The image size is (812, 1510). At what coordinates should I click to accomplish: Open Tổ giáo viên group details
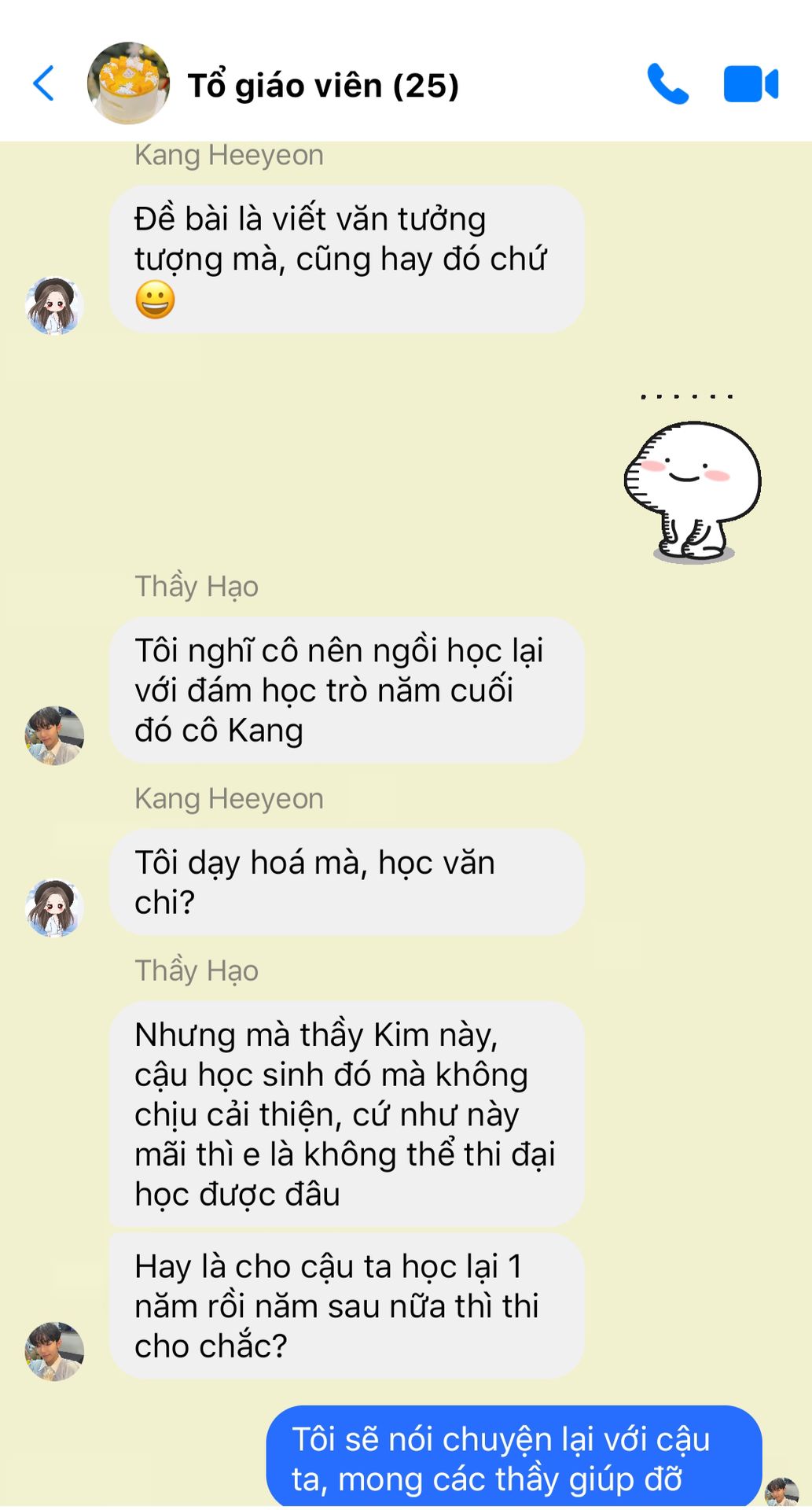[x=322, y=85]
